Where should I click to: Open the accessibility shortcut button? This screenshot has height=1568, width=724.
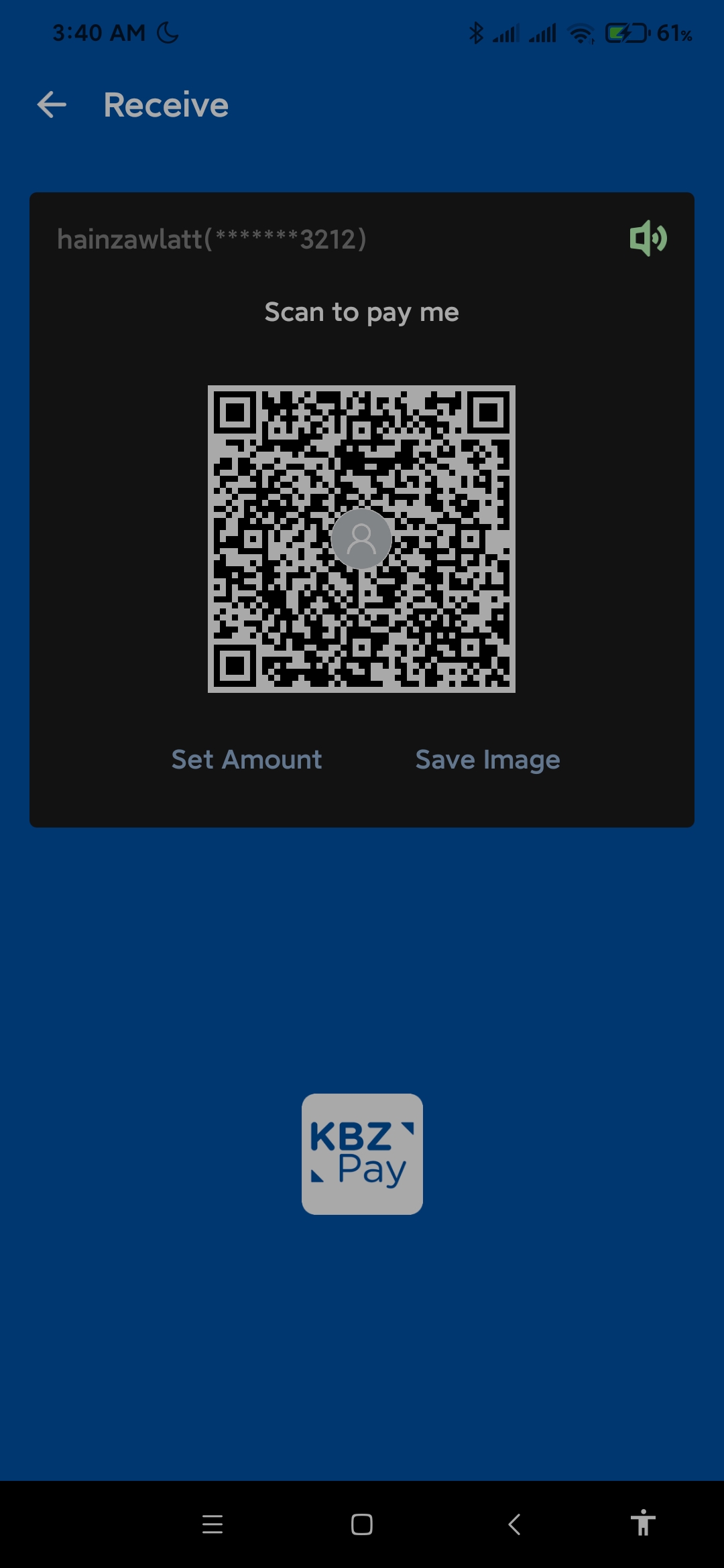(x=643, y=1523)
